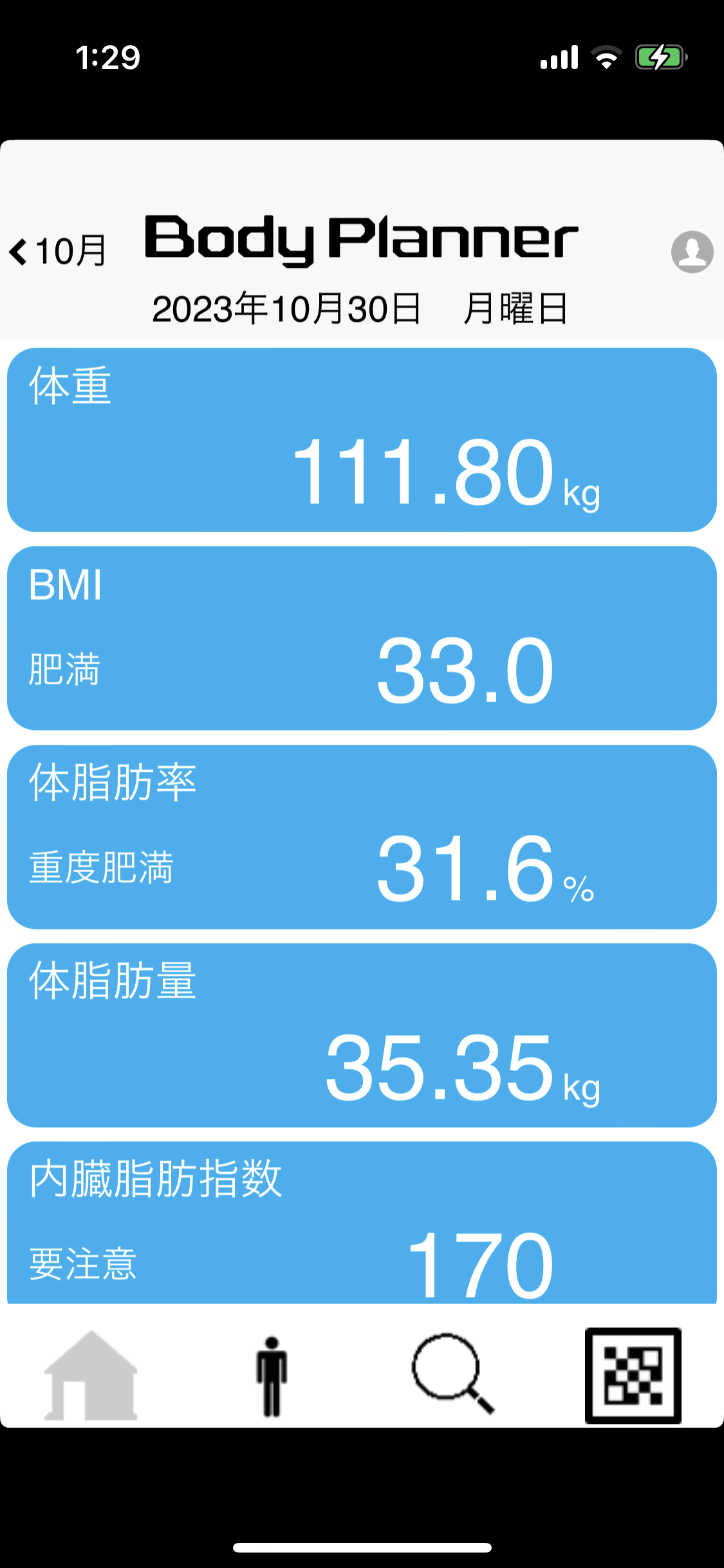This screenshot has width=724, height=1568.
Task: Open the body figure tab
Action: point(271,1376)
